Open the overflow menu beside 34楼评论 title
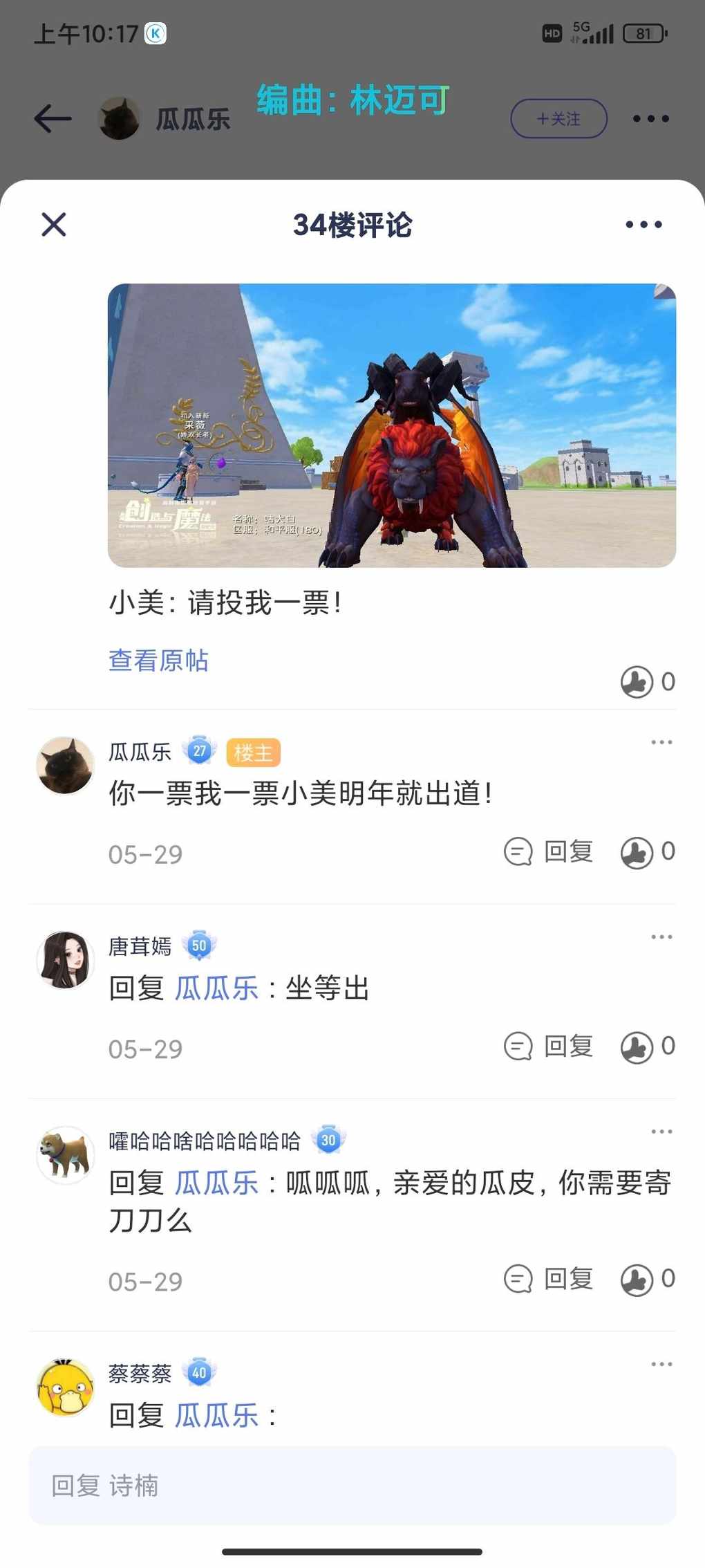Viewport: 705px width, 1568px height. click(x=643, y=225)
